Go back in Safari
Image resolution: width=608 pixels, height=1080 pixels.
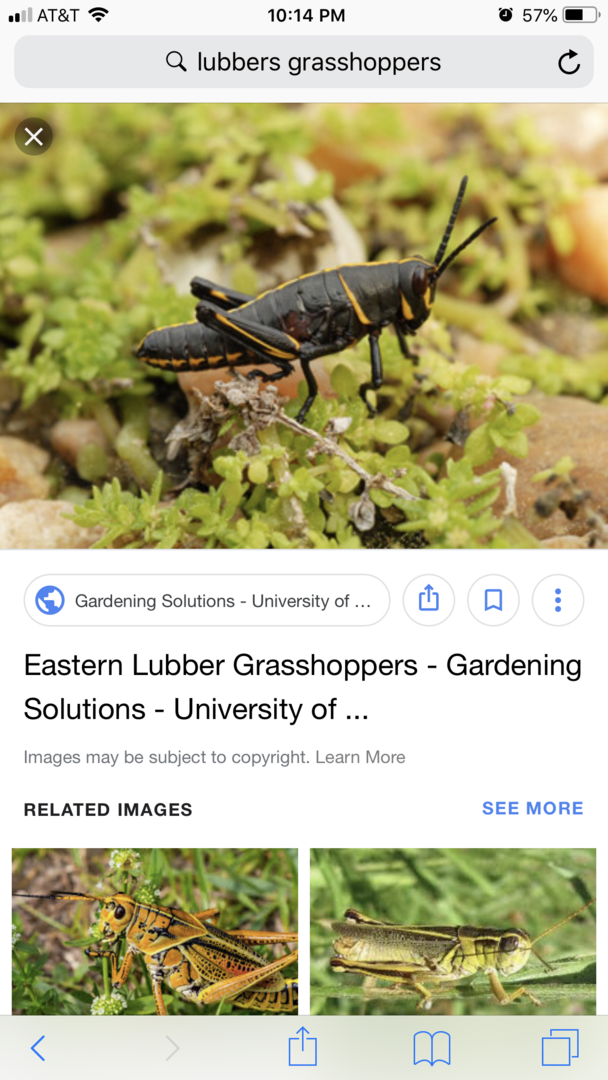[x=38, y=1048]
